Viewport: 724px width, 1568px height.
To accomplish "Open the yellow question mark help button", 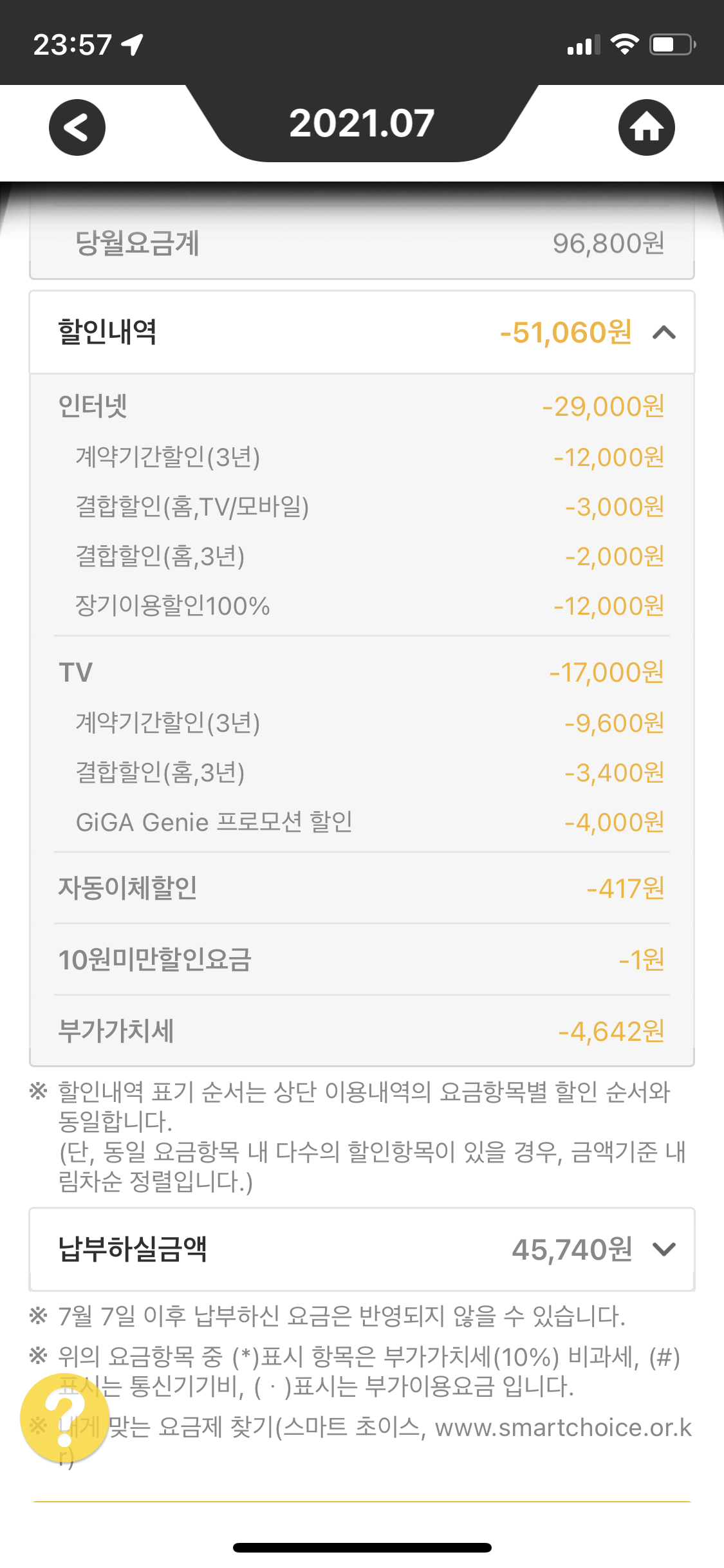I will [x=64, y=1417].
